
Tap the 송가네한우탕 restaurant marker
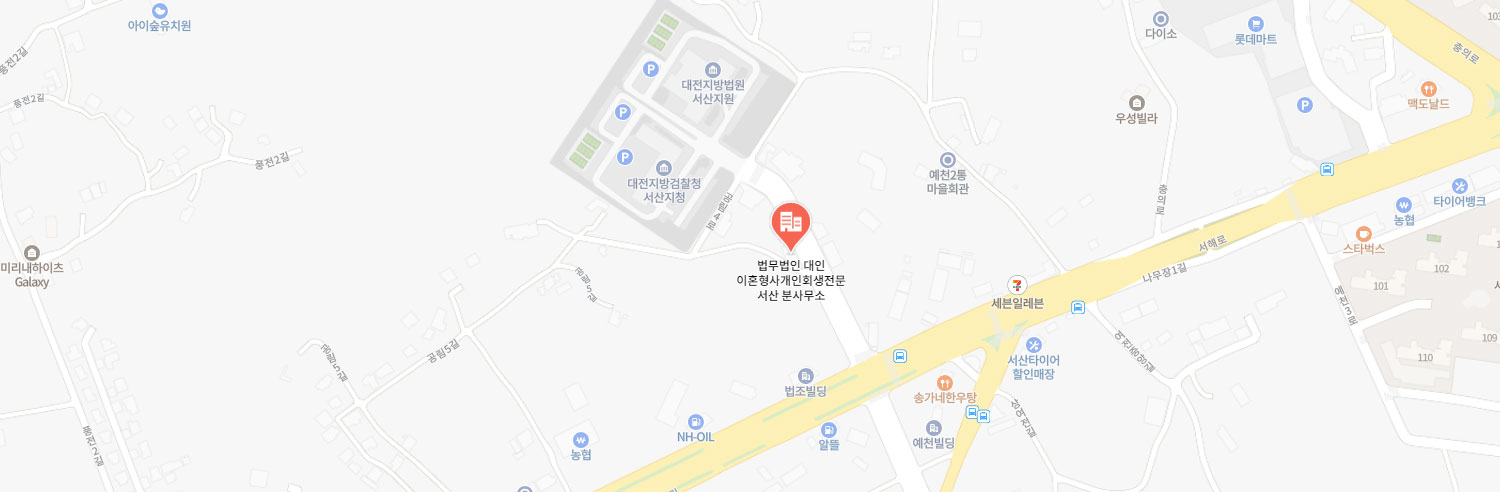pyautogui.click(x=944, y=382)
